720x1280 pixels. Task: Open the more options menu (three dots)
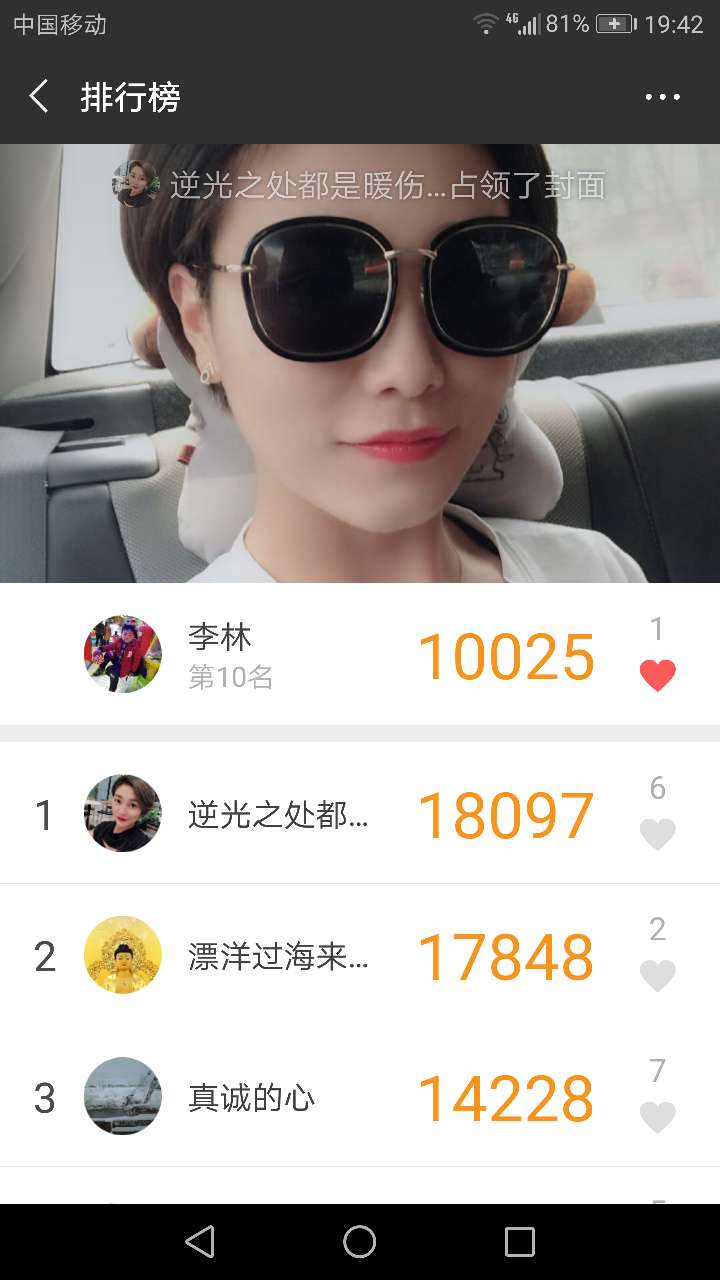click(x=662, y=96)
